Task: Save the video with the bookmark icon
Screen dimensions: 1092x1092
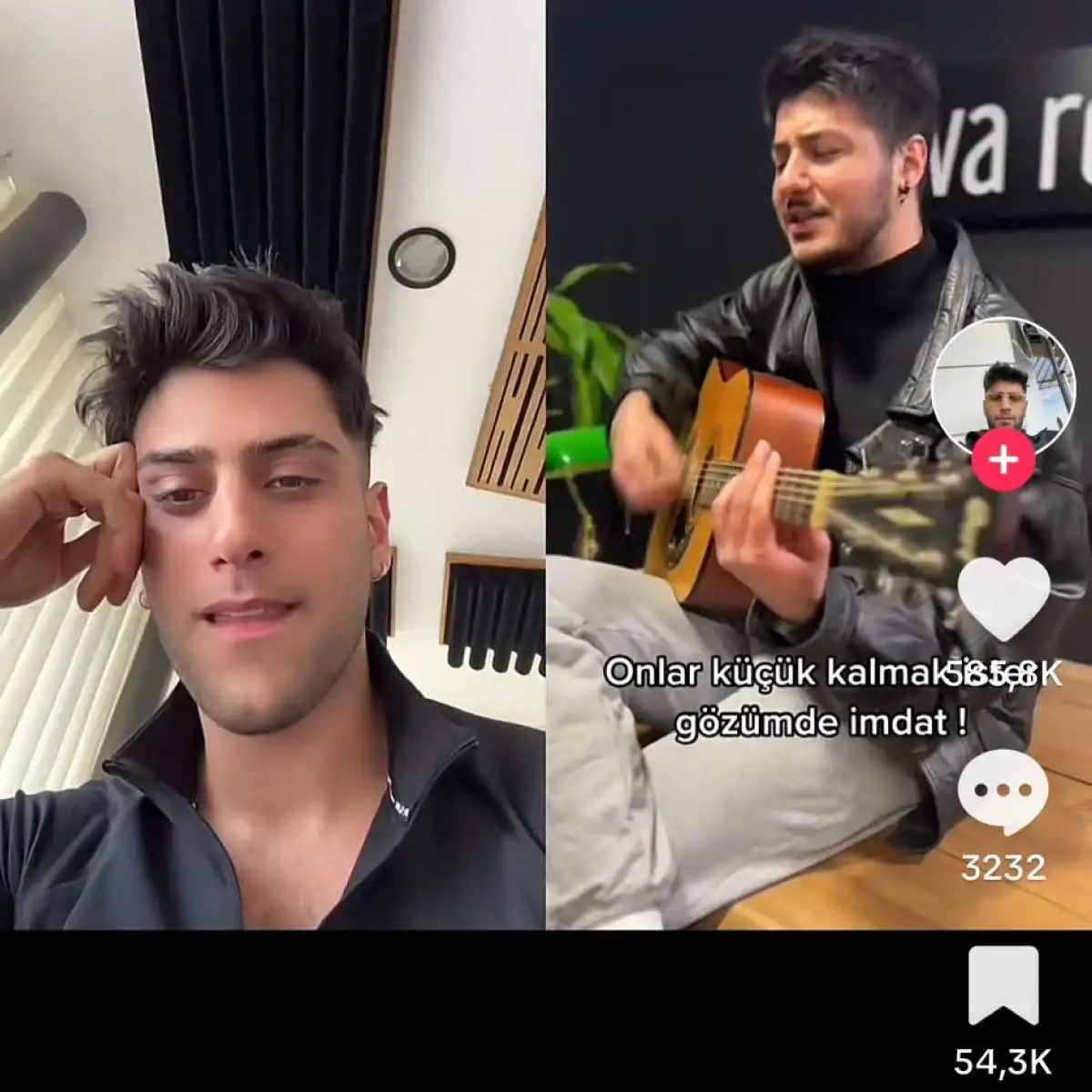Action: click(x=1003, y=985)
